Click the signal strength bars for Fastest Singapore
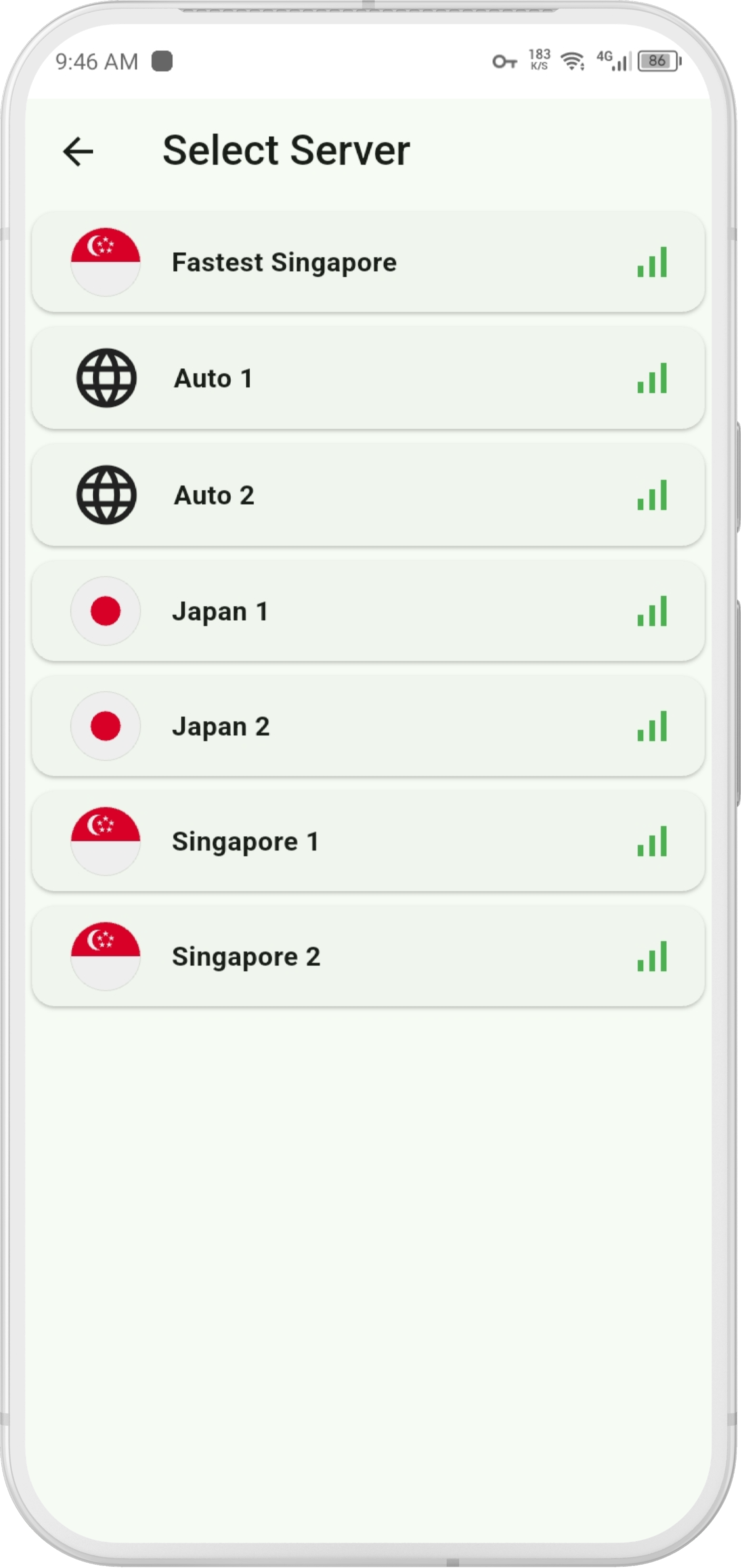This screenshot has width=741, height=1568. 652,262
